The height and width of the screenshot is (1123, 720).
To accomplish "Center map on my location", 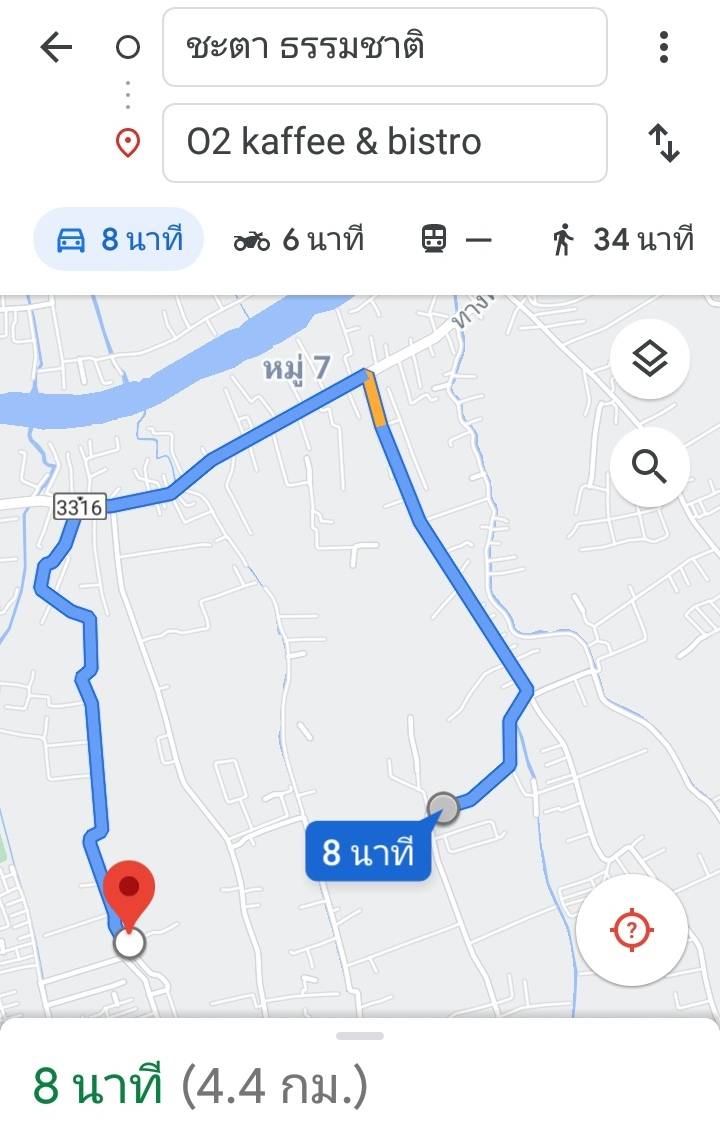I will point(631,931).
